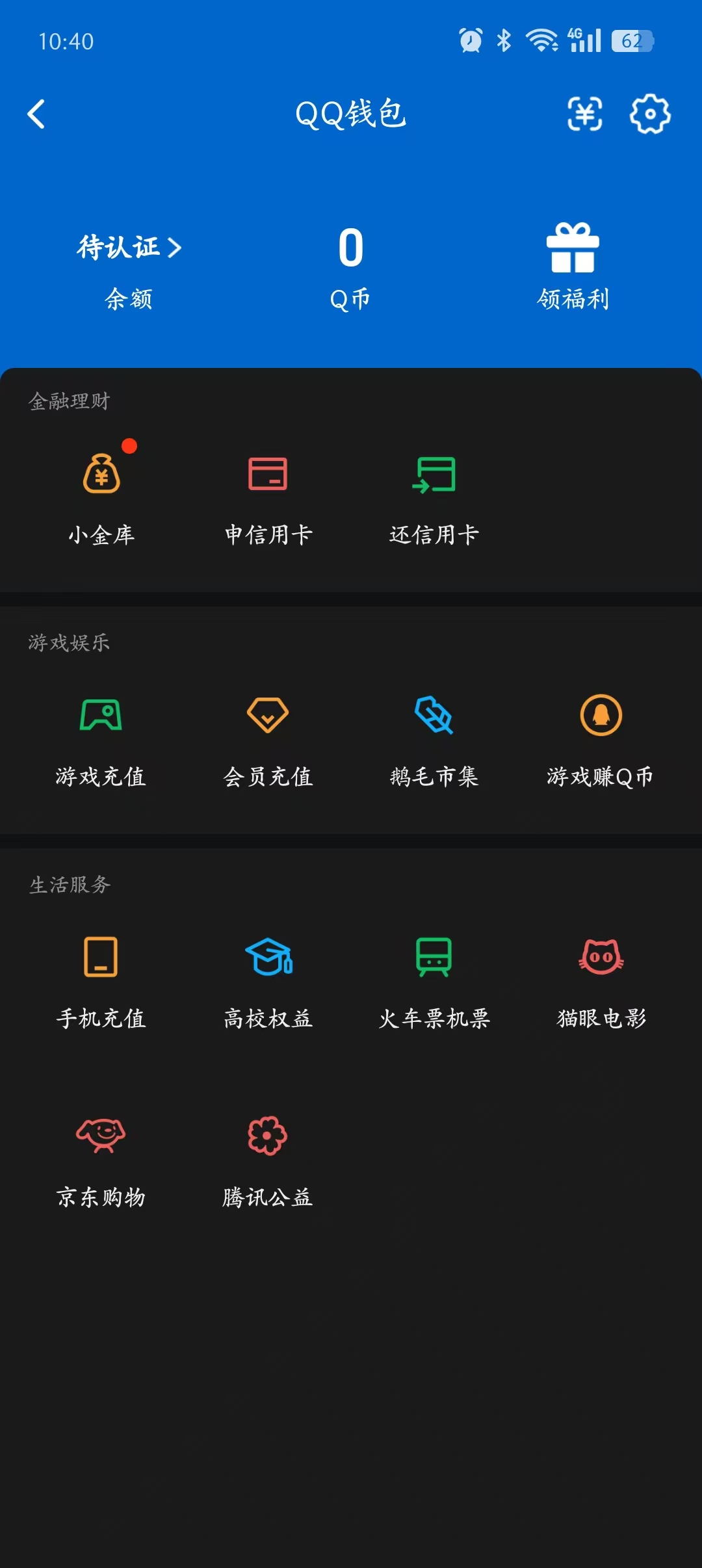The width and height of the screenshot is (702, 1568).
Task: Open 会员充值 membership recharge
Action: [x=268, y=738]
